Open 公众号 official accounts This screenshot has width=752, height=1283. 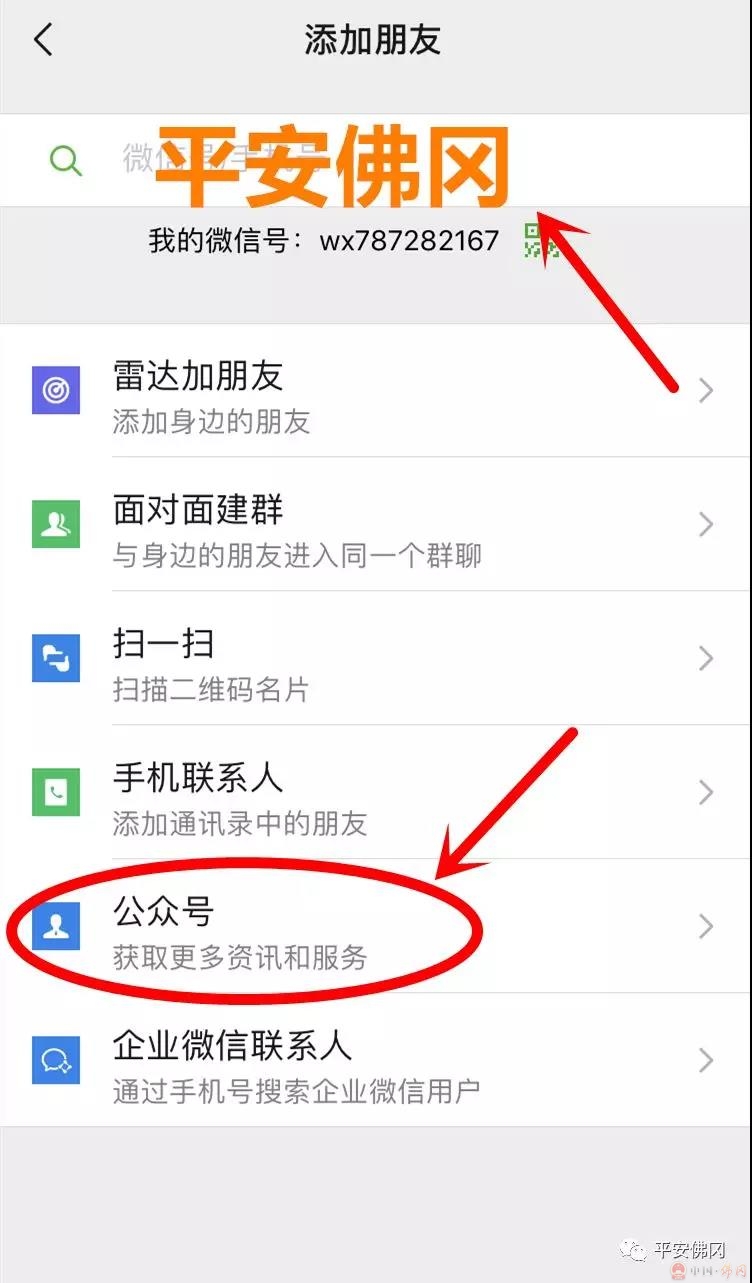375,927
